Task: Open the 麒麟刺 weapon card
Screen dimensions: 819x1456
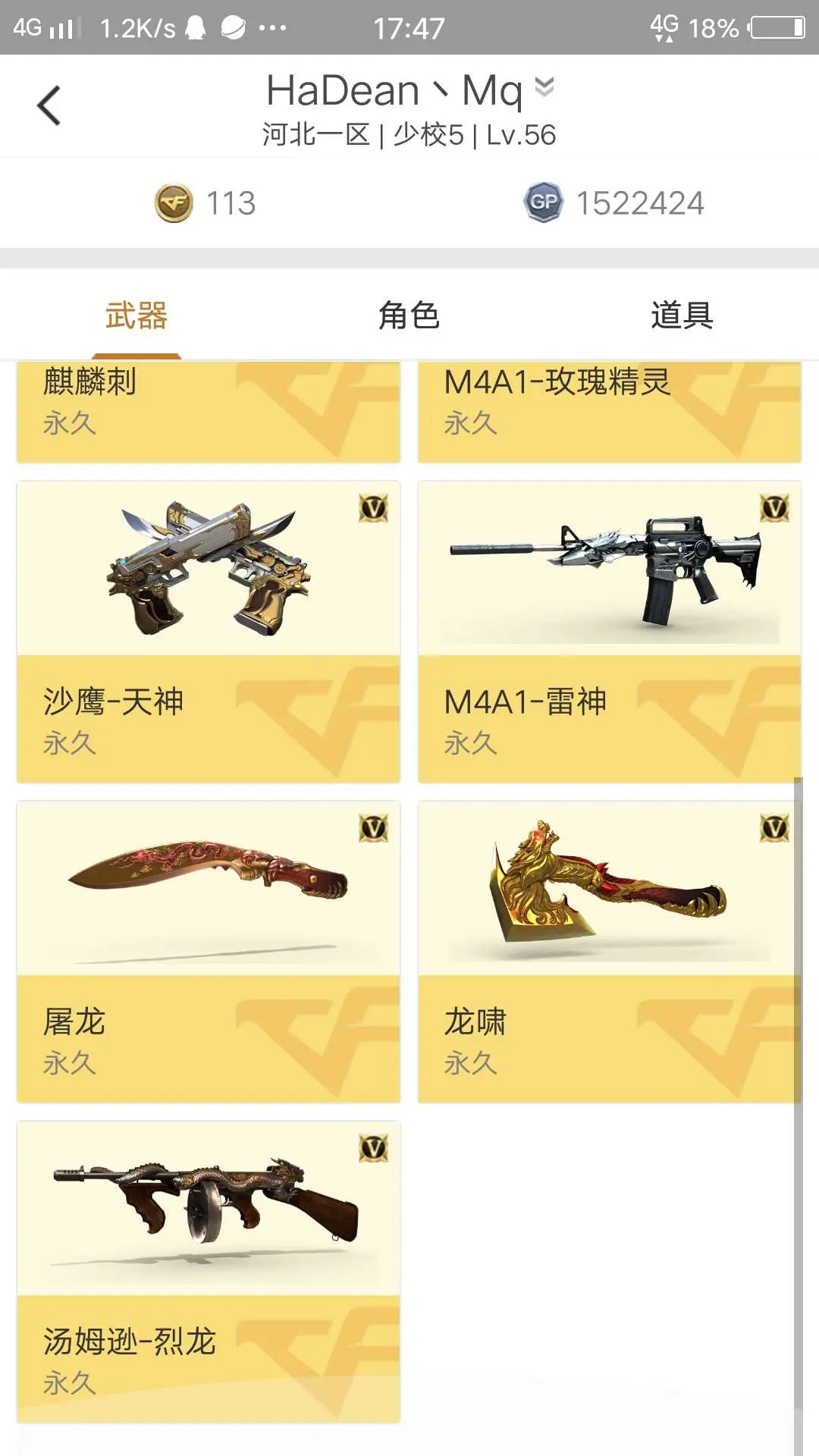Action: pyautogui.click(x=209, y=412)
